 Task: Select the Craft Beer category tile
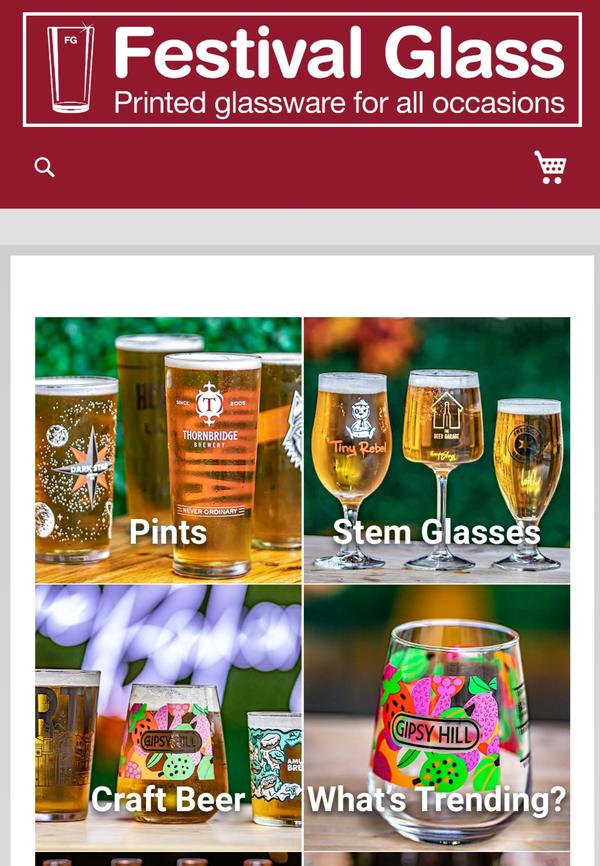tap(168, 717)
